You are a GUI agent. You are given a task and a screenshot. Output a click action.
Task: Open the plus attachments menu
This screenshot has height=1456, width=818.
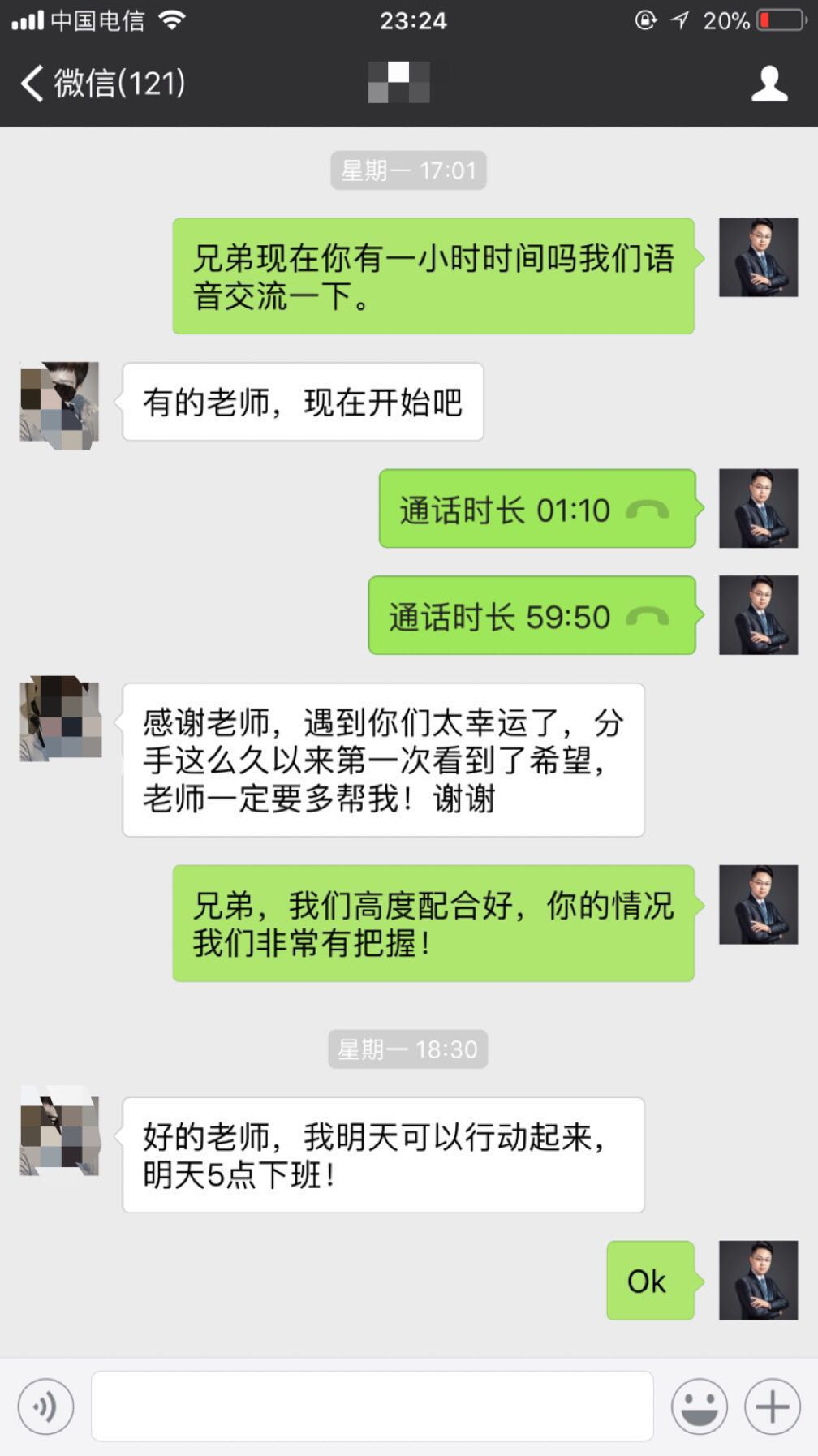pyautogui.click(x=772, y=1406)
